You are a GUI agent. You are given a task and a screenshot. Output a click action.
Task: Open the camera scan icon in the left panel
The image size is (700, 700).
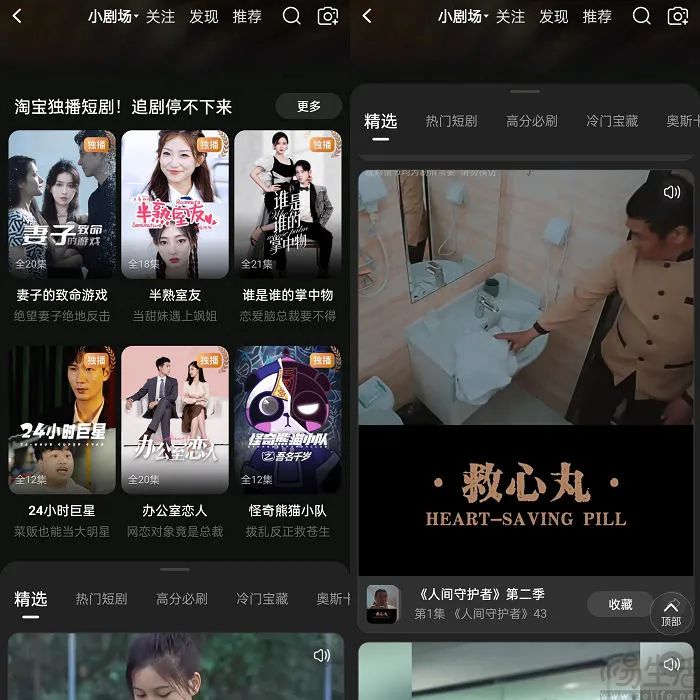327,16
